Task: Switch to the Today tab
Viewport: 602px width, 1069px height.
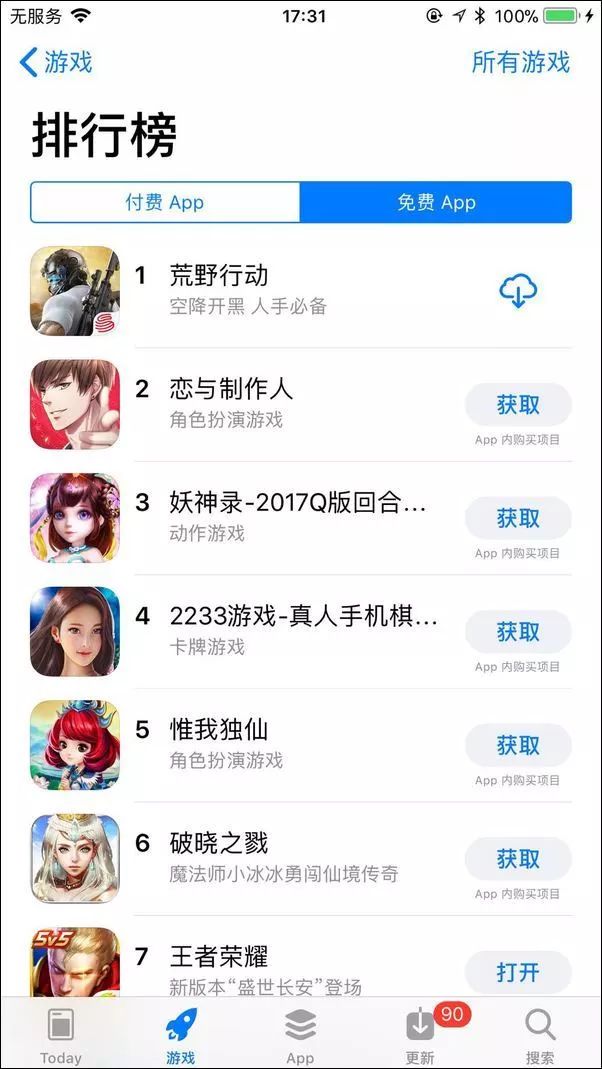Action: (61, 1033)
